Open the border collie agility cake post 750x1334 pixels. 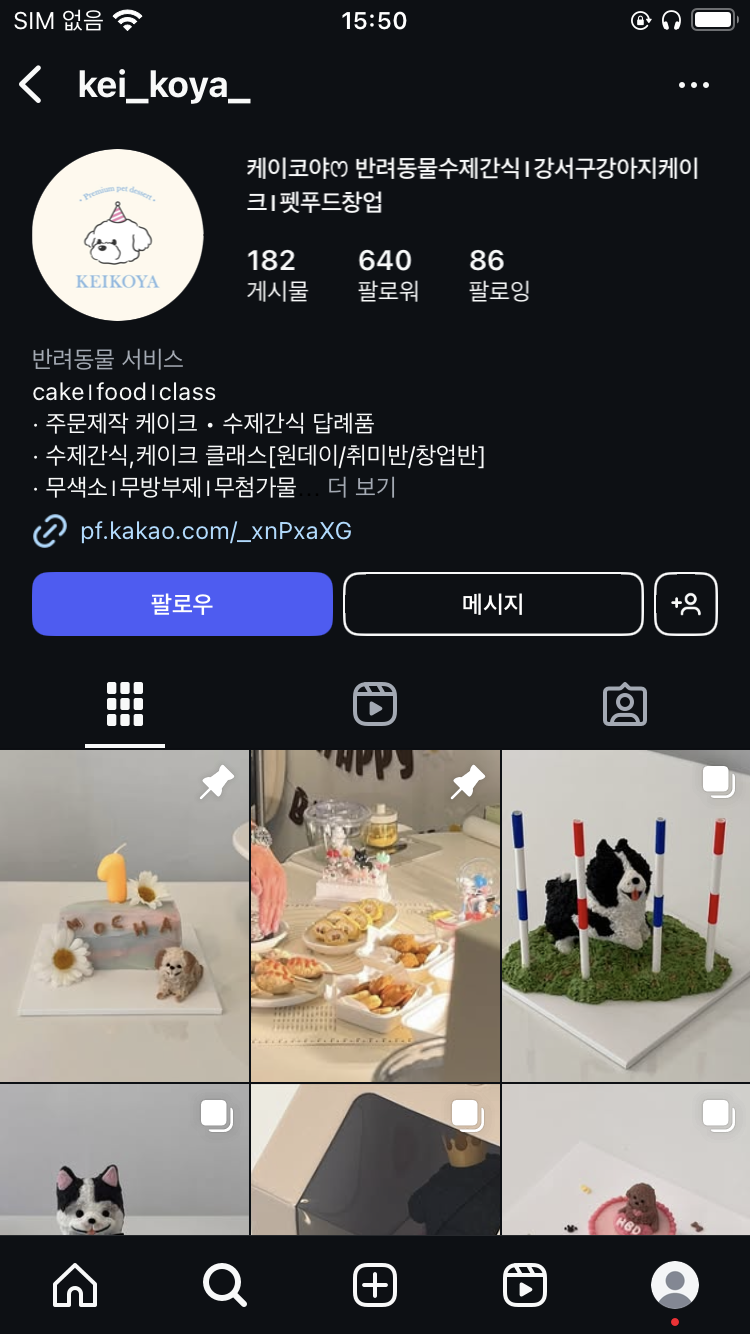click(x=626, y=915)
